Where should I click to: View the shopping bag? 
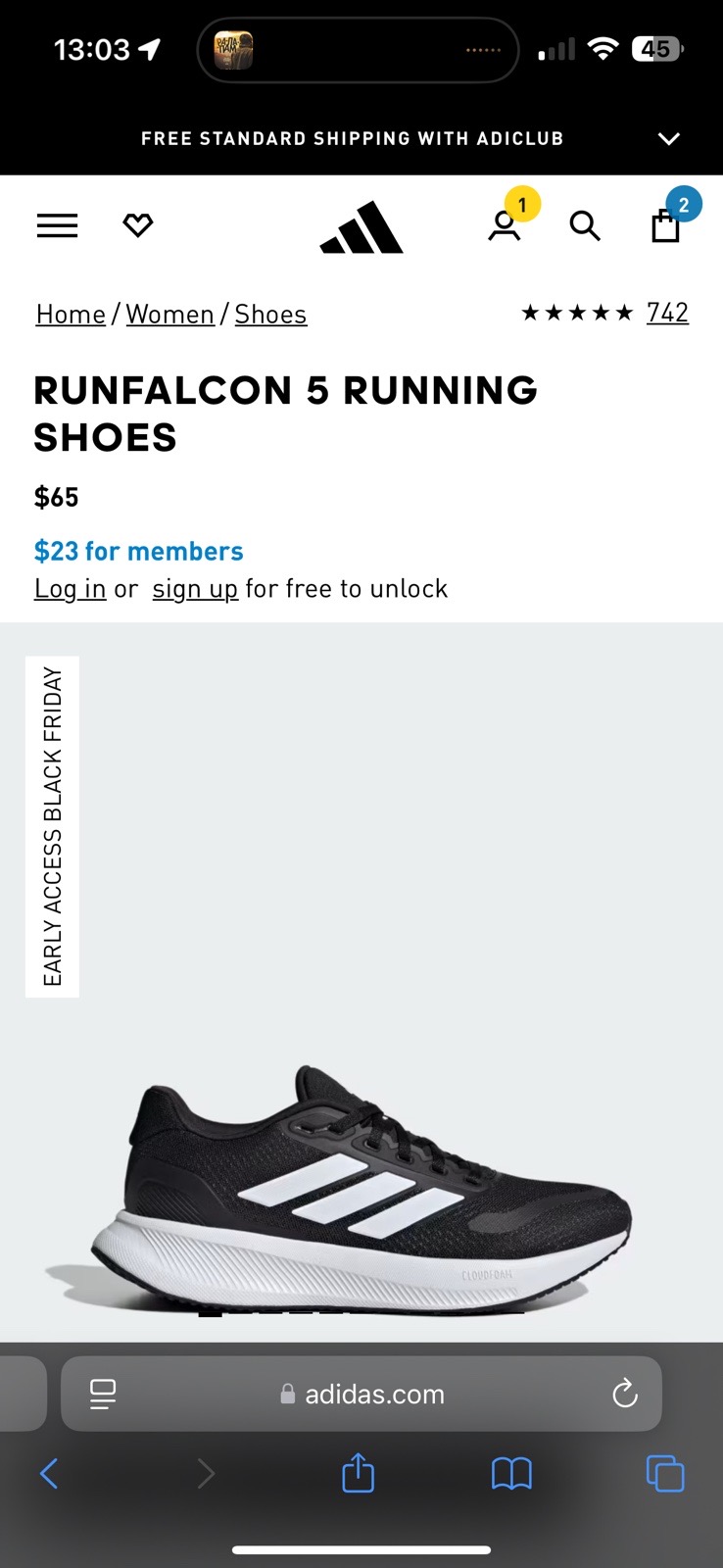(x=666, y=226)
